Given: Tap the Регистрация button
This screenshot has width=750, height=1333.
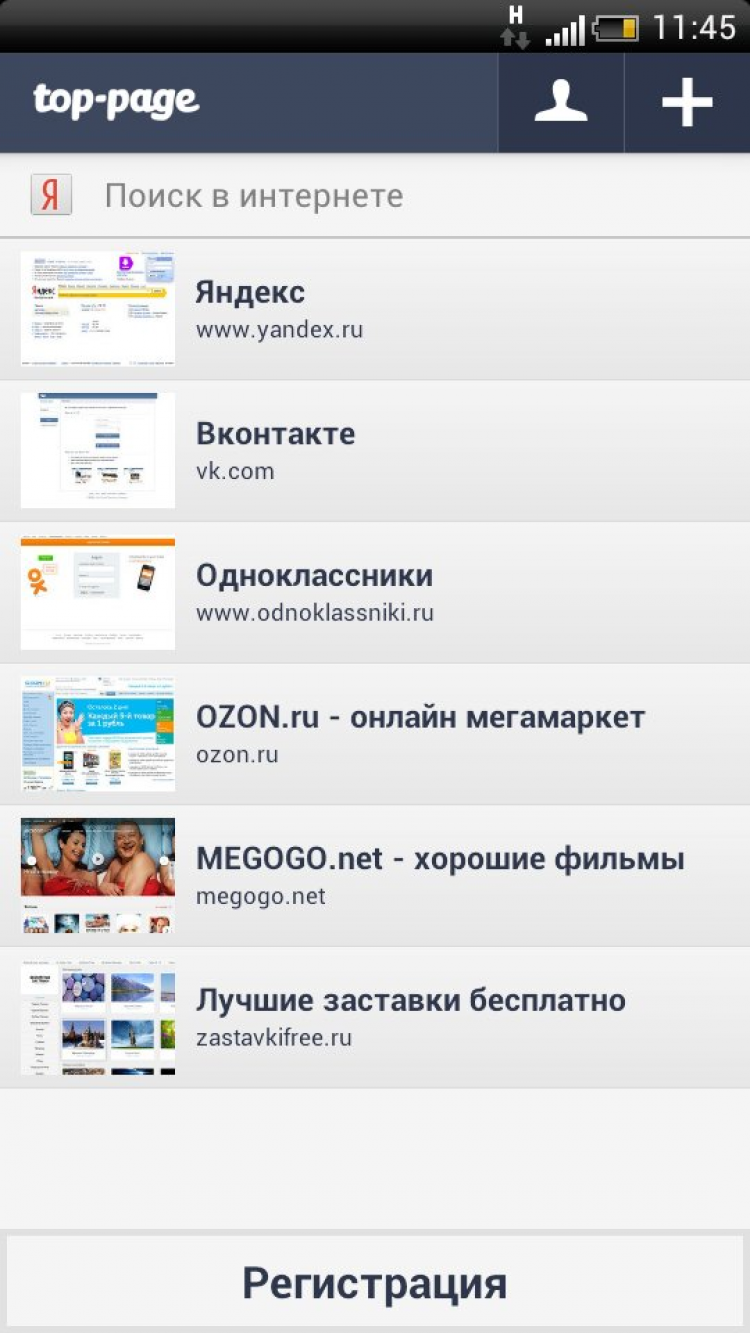Looking at the screenshot, I should (375, 1282).
